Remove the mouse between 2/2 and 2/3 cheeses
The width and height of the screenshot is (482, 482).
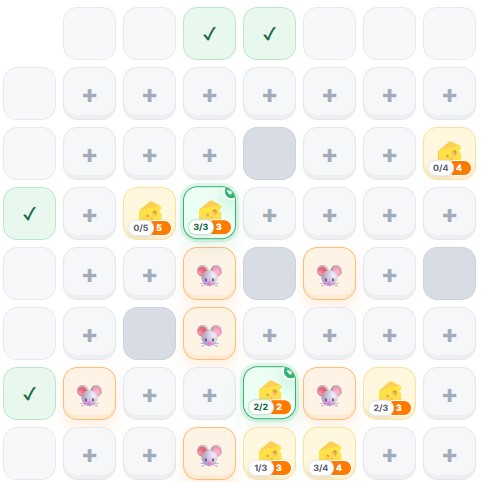(x=329, y=393)
